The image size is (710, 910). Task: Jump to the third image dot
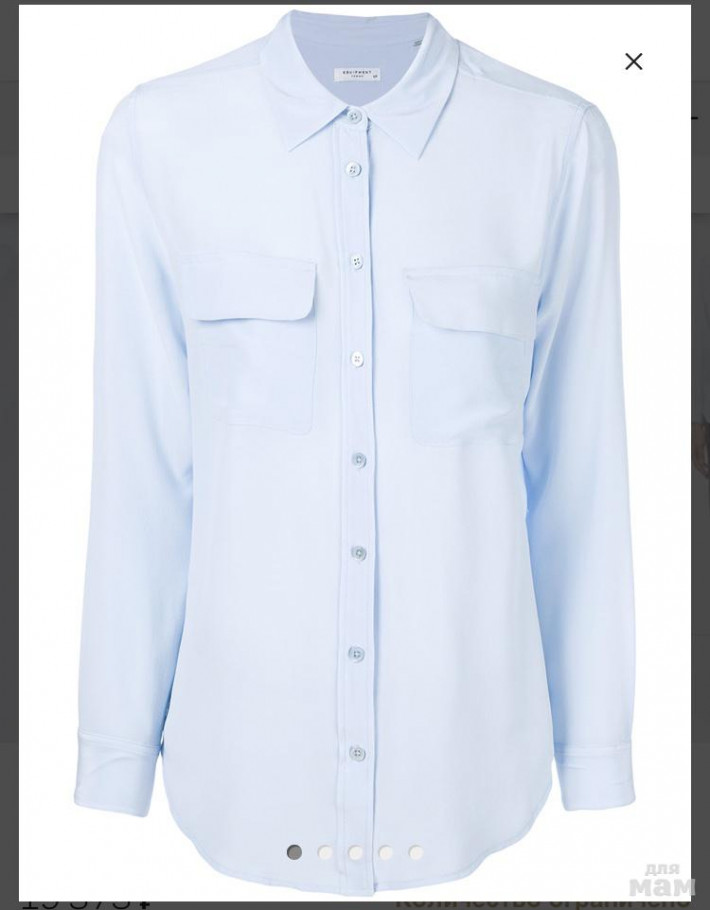pyautogui.click(x=356, y=852)
